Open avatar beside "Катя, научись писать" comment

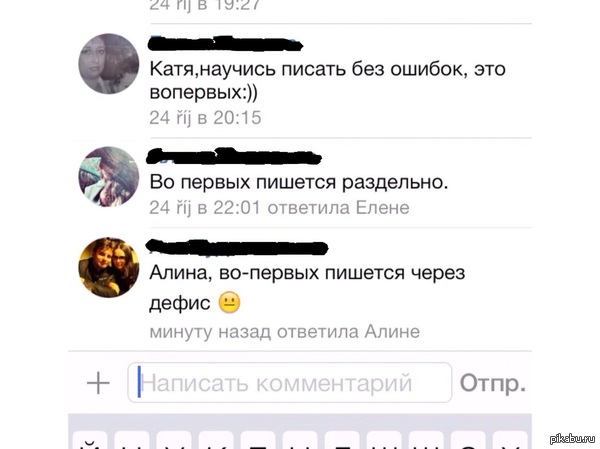[x=108, y=64]
